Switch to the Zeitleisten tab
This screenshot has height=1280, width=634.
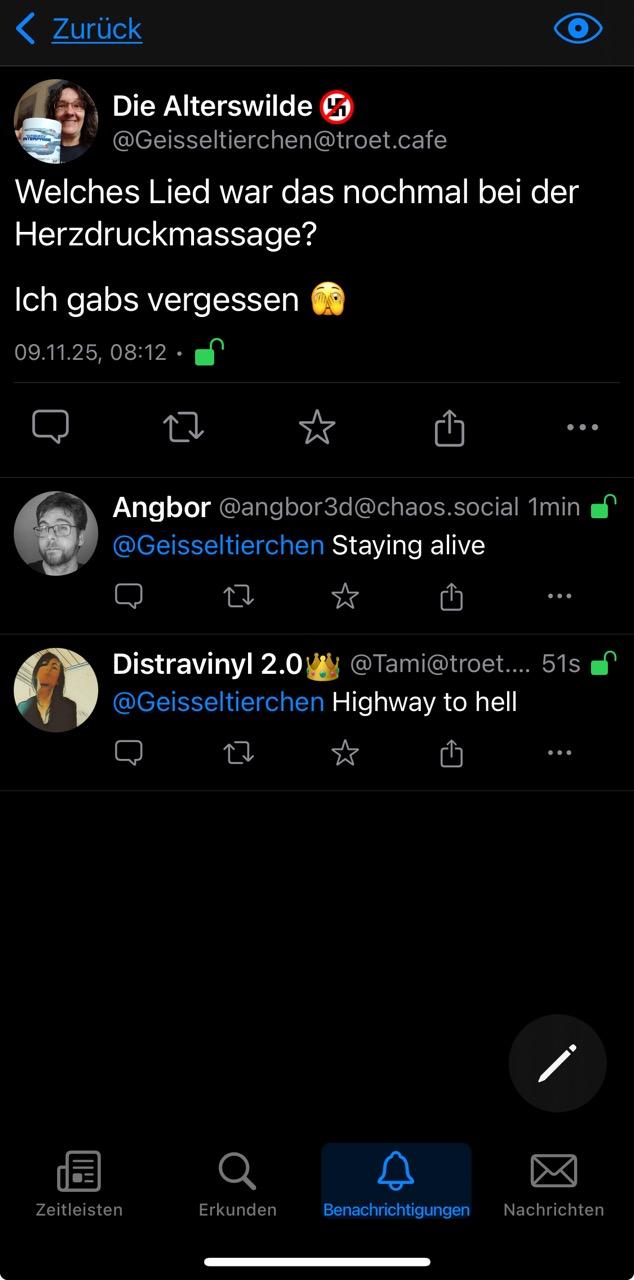[79, 1184]
